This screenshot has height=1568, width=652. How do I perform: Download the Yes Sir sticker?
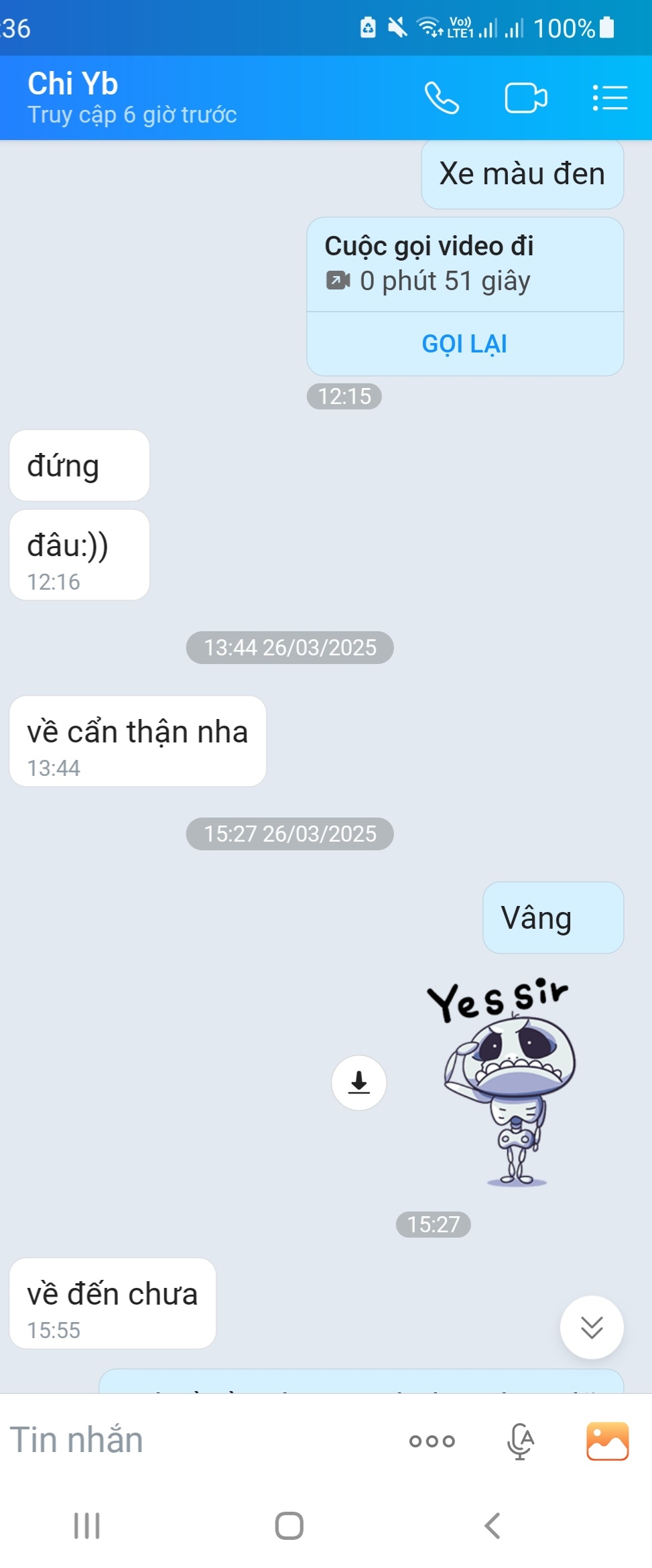coord(359,1082)
